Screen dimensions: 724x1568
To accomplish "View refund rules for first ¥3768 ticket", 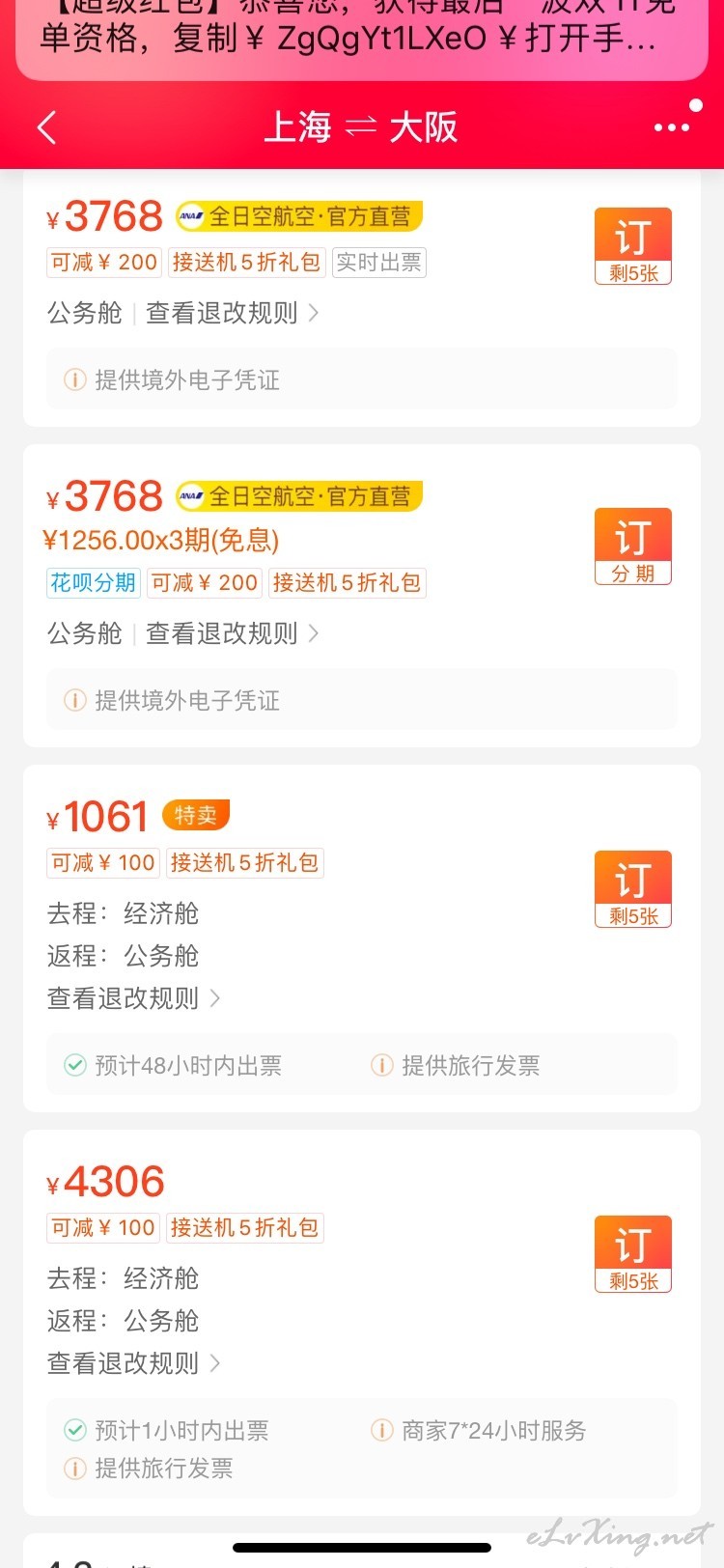I will click(x=232, y=313).
